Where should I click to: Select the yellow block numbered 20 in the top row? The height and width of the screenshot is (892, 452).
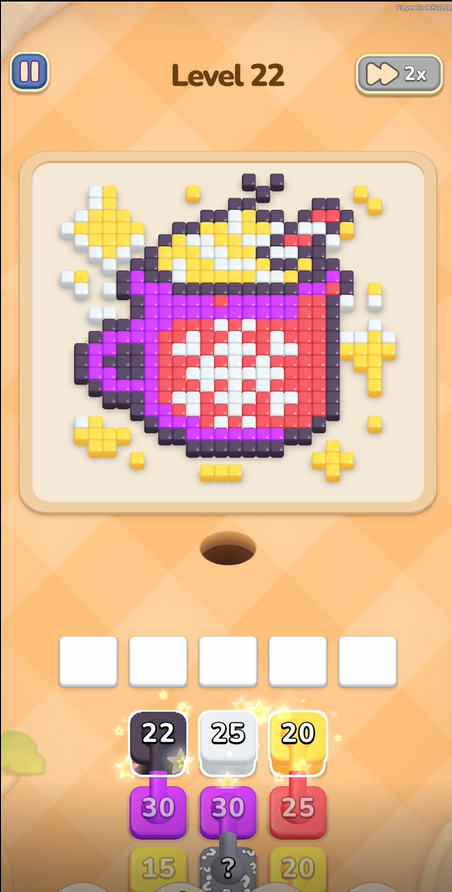click(298, 741)
